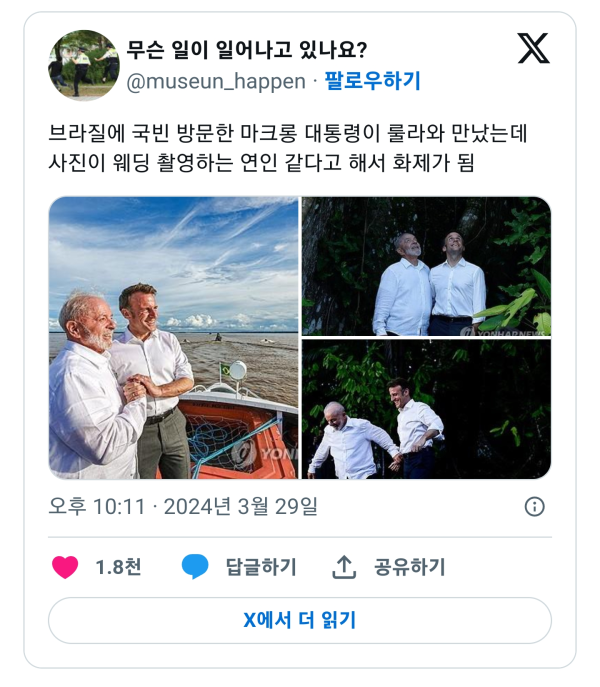Like the post with the heart icon
The width and height of the screenshot is (600, 687).
66,567
